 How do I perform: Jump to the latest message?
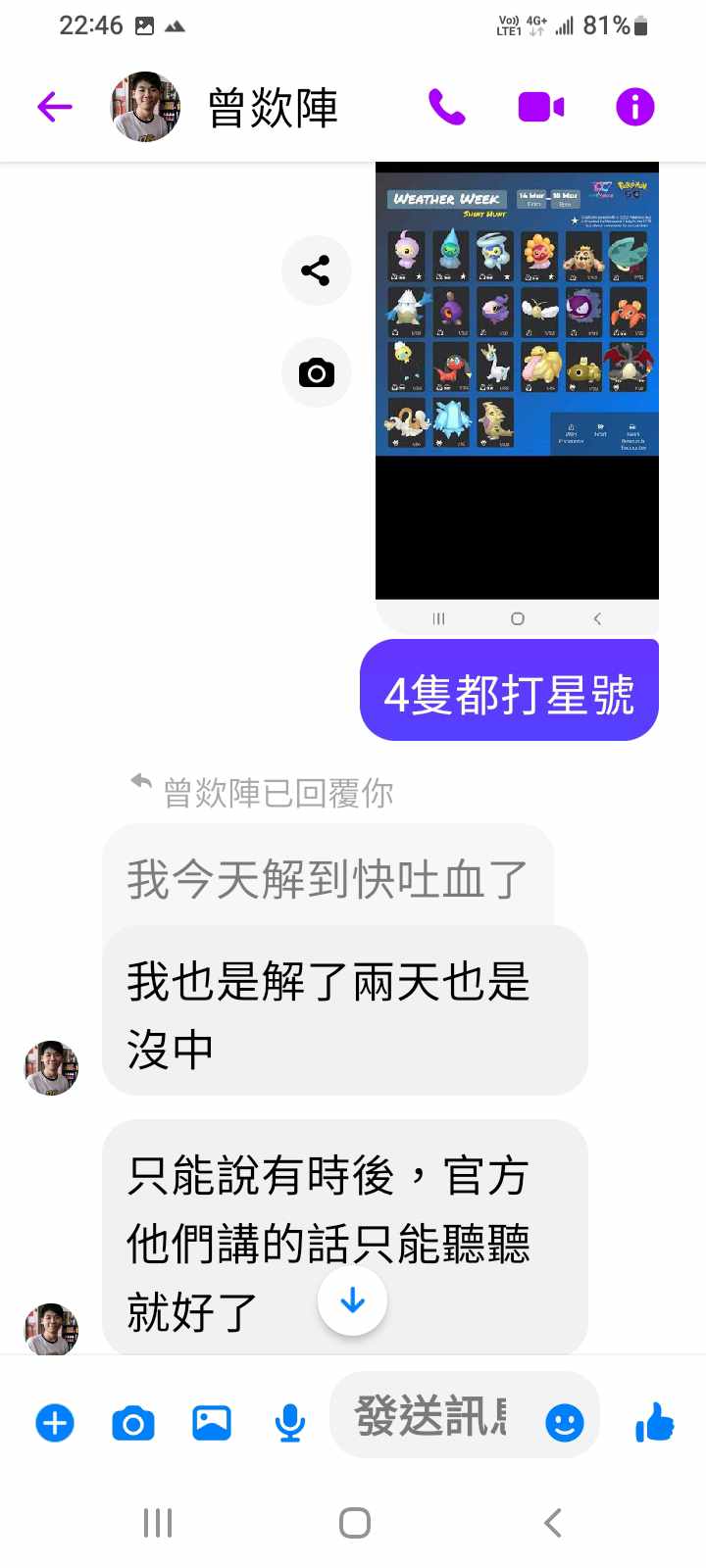click(x=352, y=1300)
